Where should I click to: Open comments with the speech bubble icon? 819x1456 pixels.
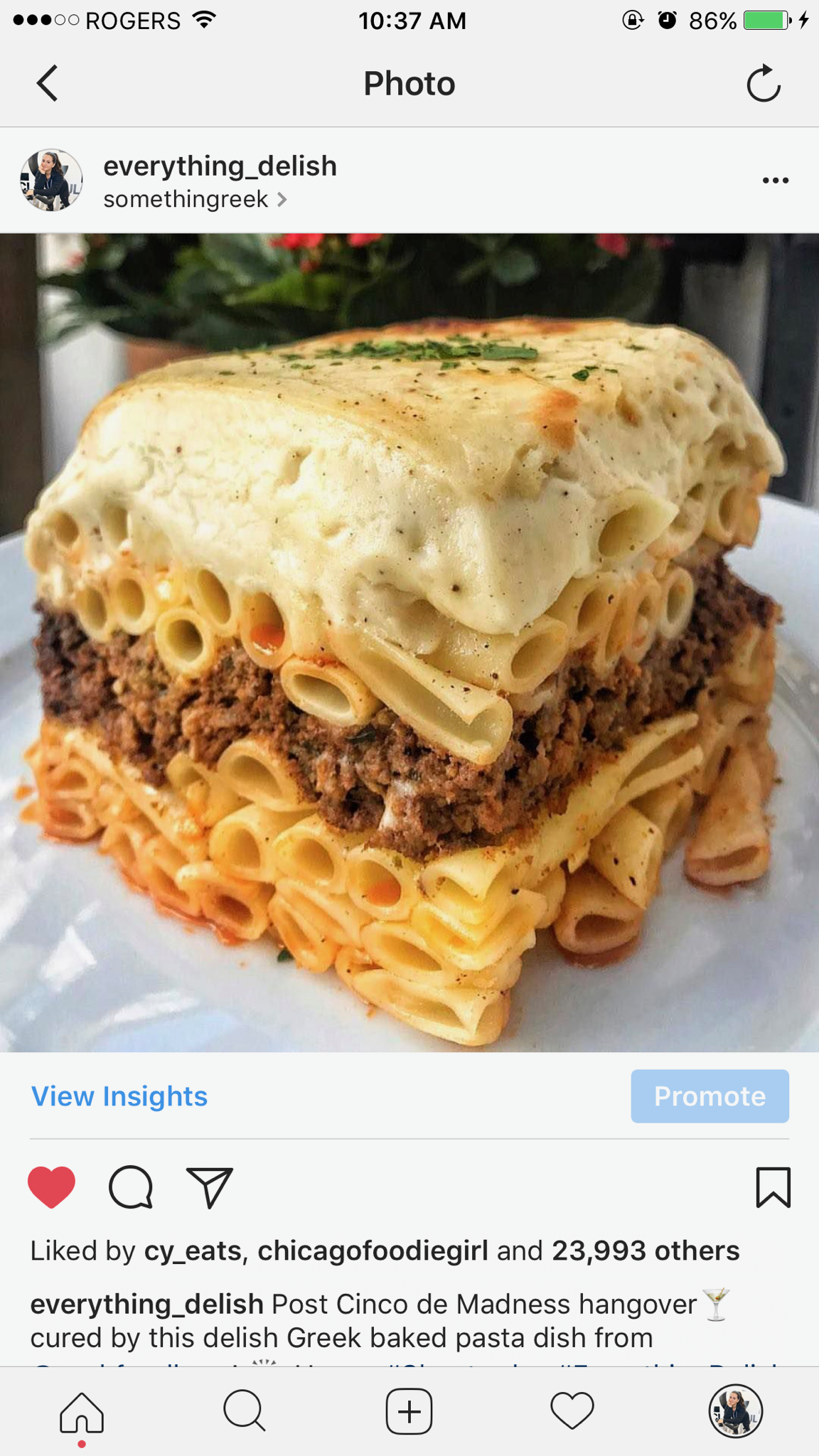pyautogui.click(x=131, y=1187)
